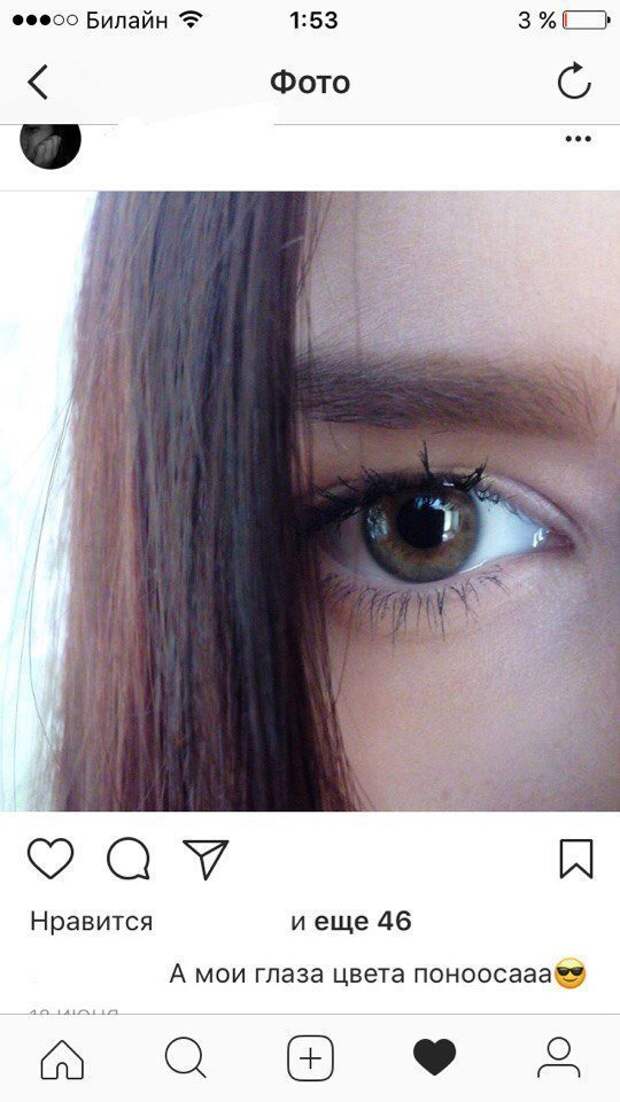Screen dimensions: 620x1102
Task: Save the post with the bookmark icon
Action: [x=576, y=859]
